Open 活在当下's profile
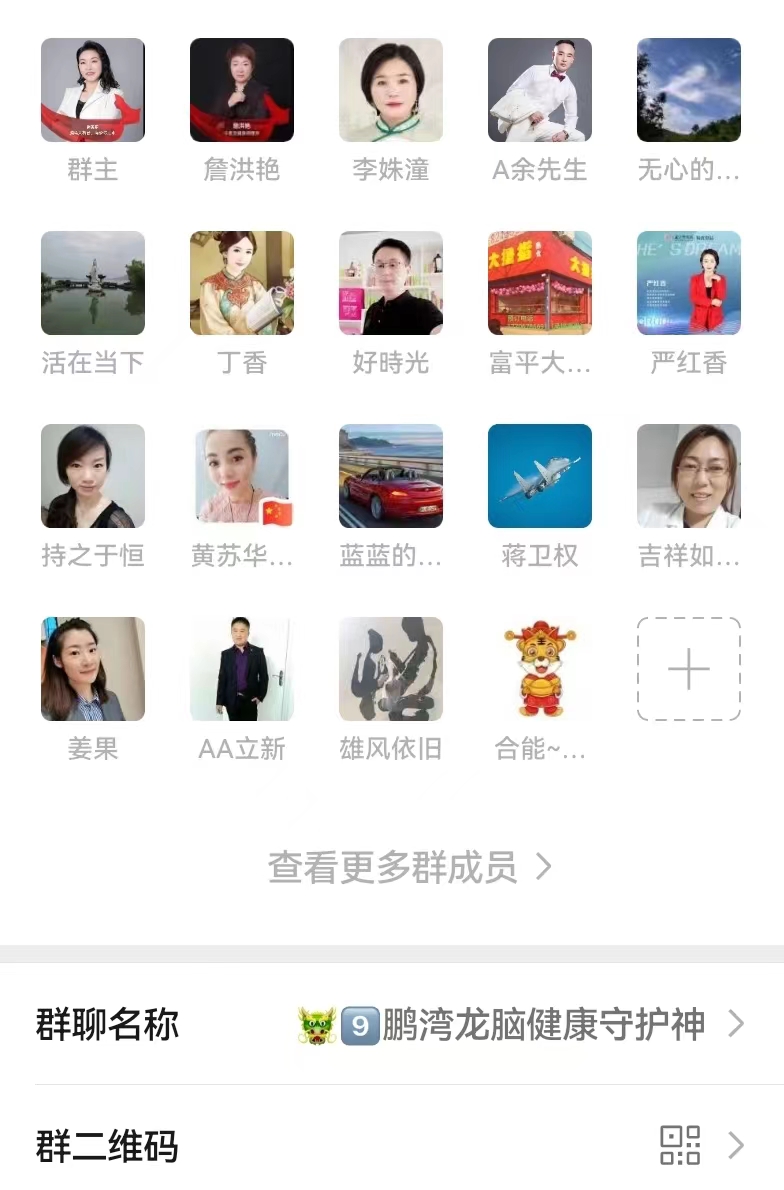Image resolution: width=784 pixels, height=1190 pixels. tap(93, 284)
